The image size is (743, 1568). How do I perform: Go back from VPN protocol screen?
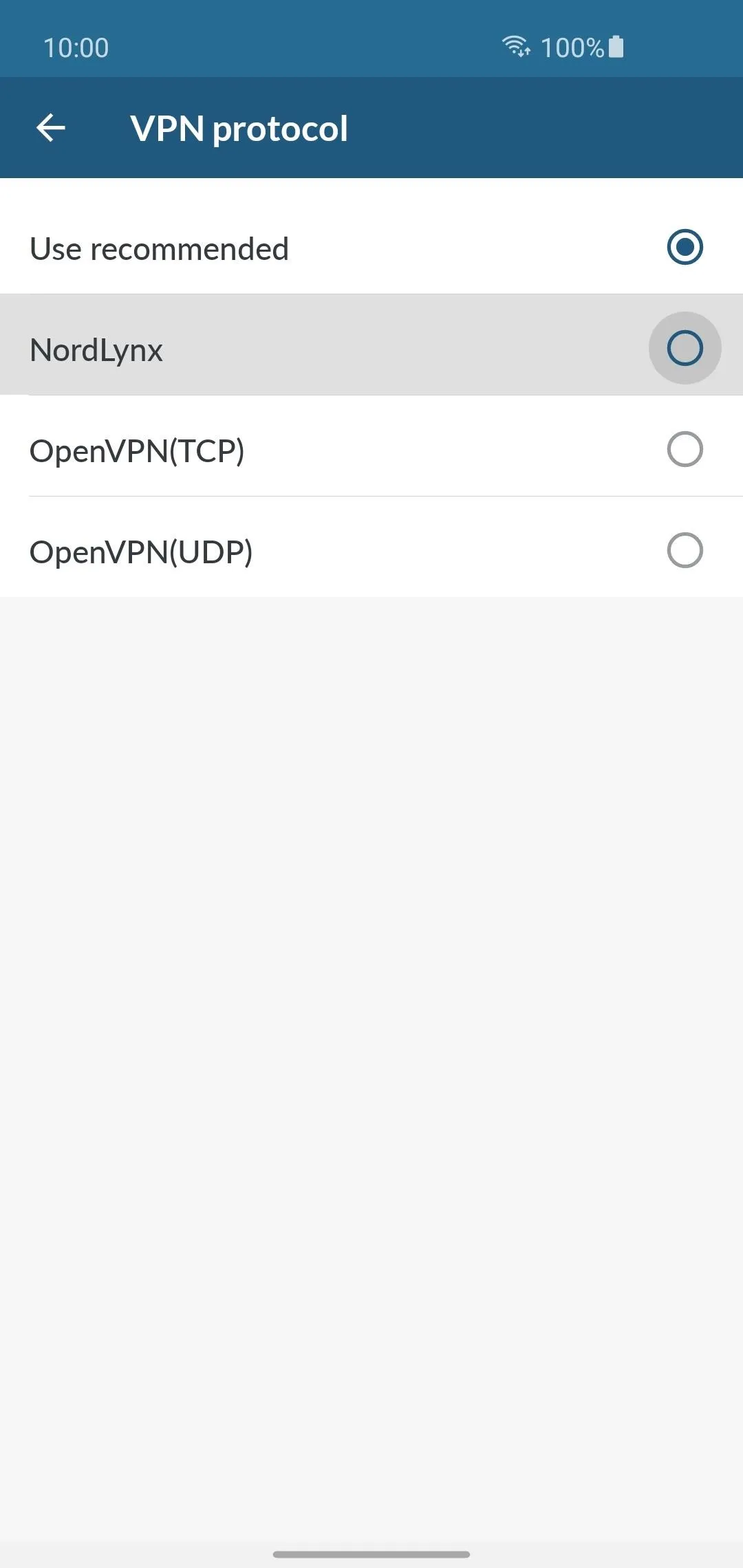tap(50, 128)
